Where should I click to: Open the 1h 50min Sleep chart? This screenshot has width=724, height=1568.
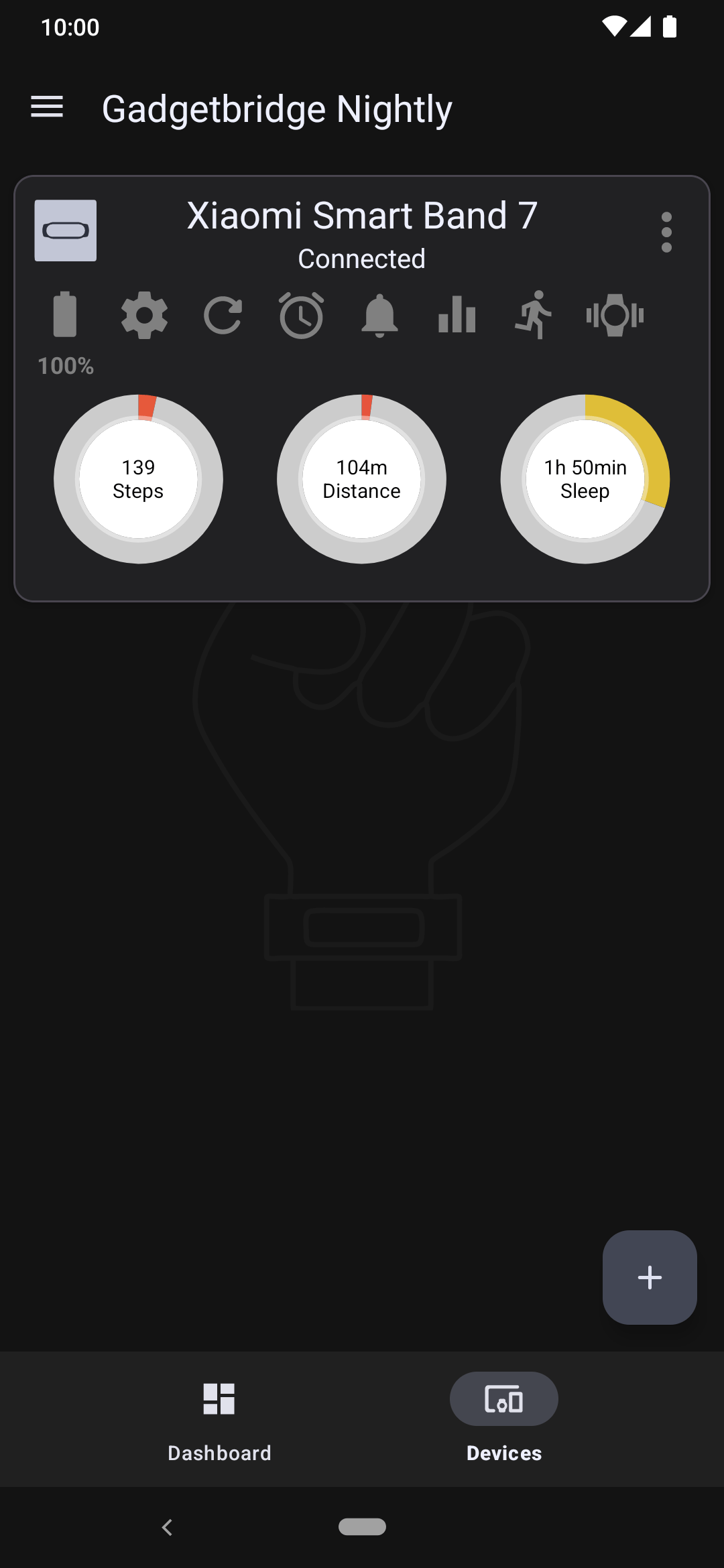point(585,479)
